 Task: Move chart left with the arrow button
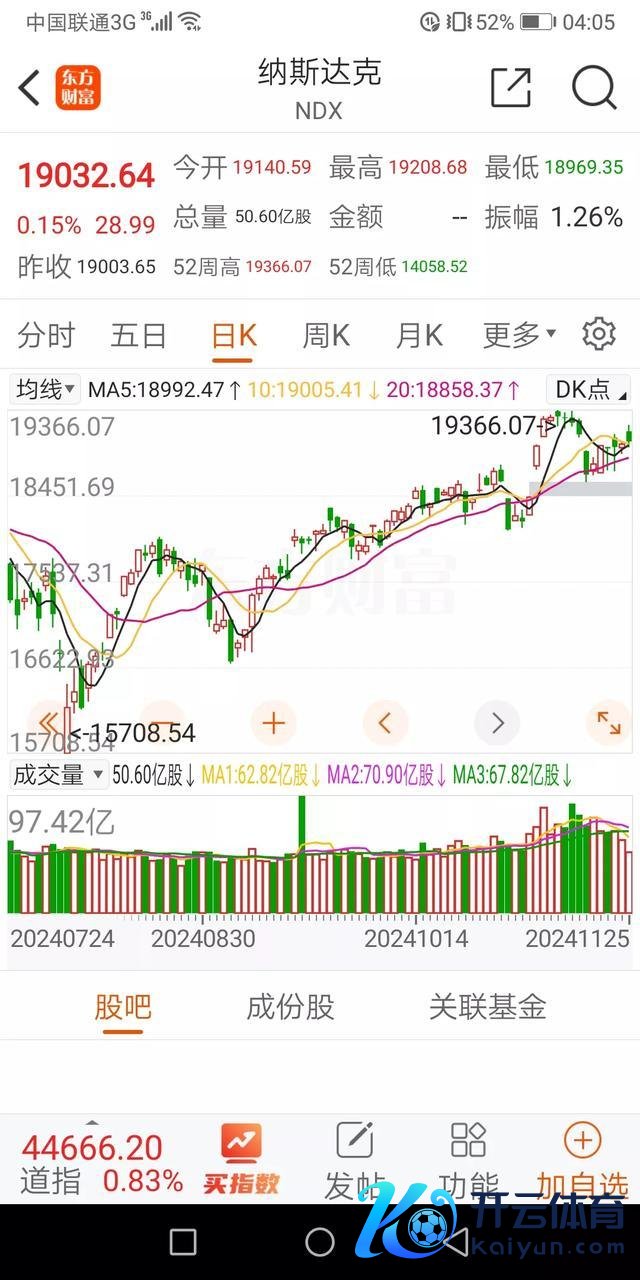point(385,722)
